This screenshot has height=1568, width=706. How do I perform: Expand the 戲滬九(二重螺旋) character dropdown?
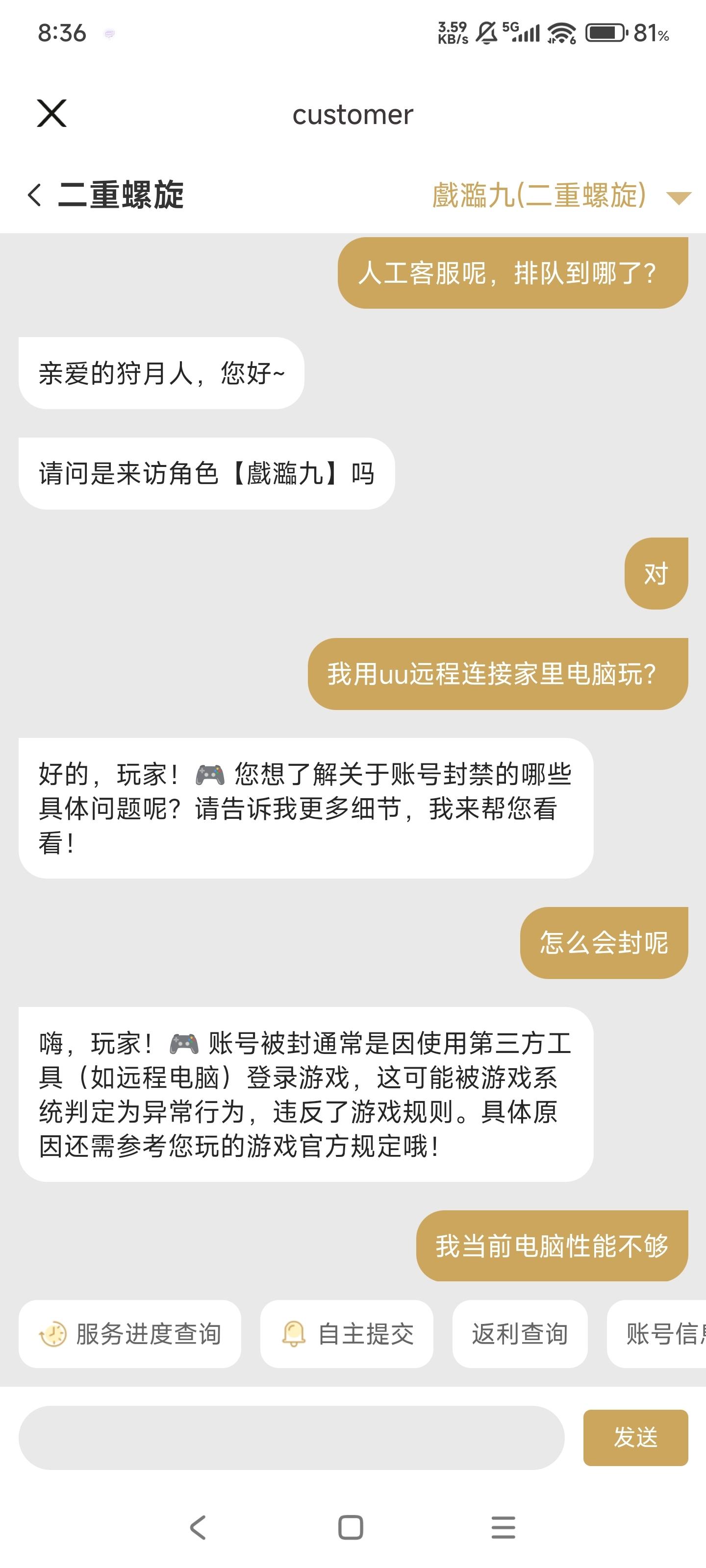678,197
